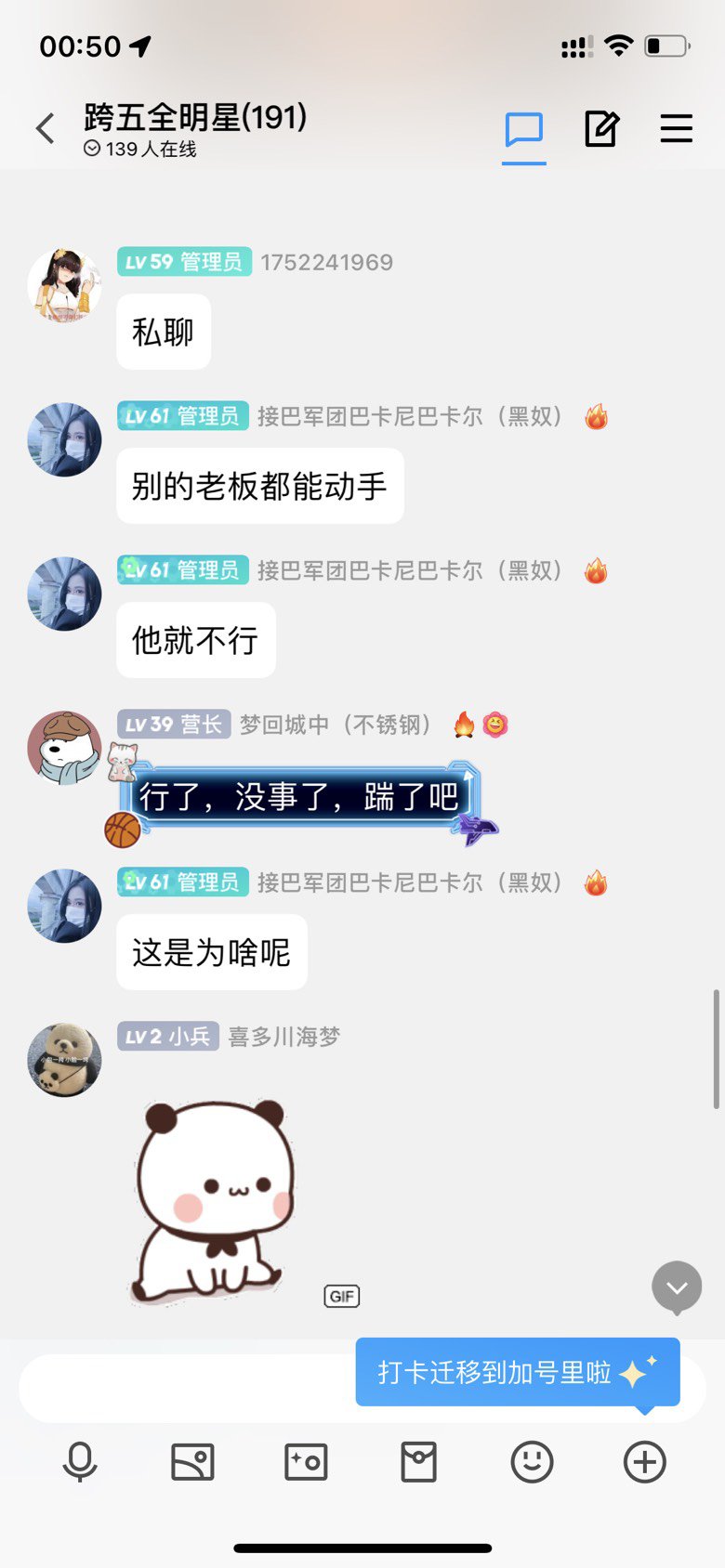Open the edit/post tab icon
This screenshot has height=1568, width=725.
coord(601,129)
